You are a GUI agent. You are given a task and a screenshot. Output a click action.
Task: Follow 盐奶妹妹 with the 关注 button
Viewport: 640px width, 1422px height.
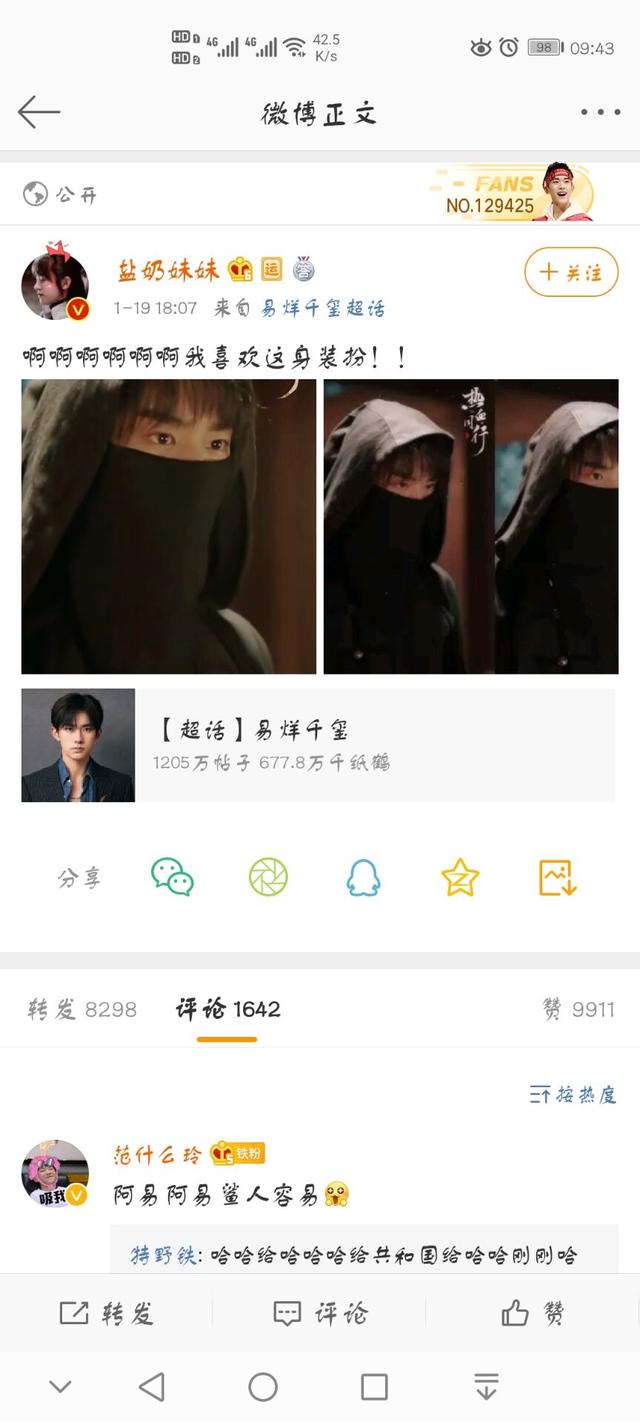[571, 272]
